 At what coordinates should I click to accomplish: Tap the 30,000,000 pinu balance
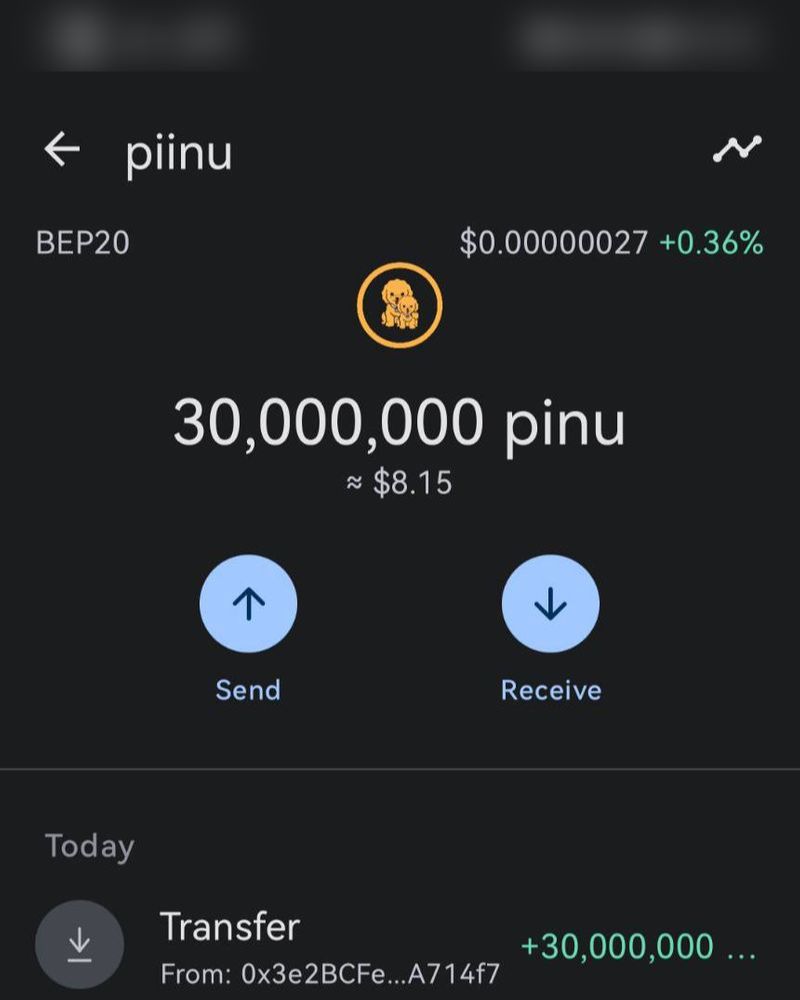point(400,422)
